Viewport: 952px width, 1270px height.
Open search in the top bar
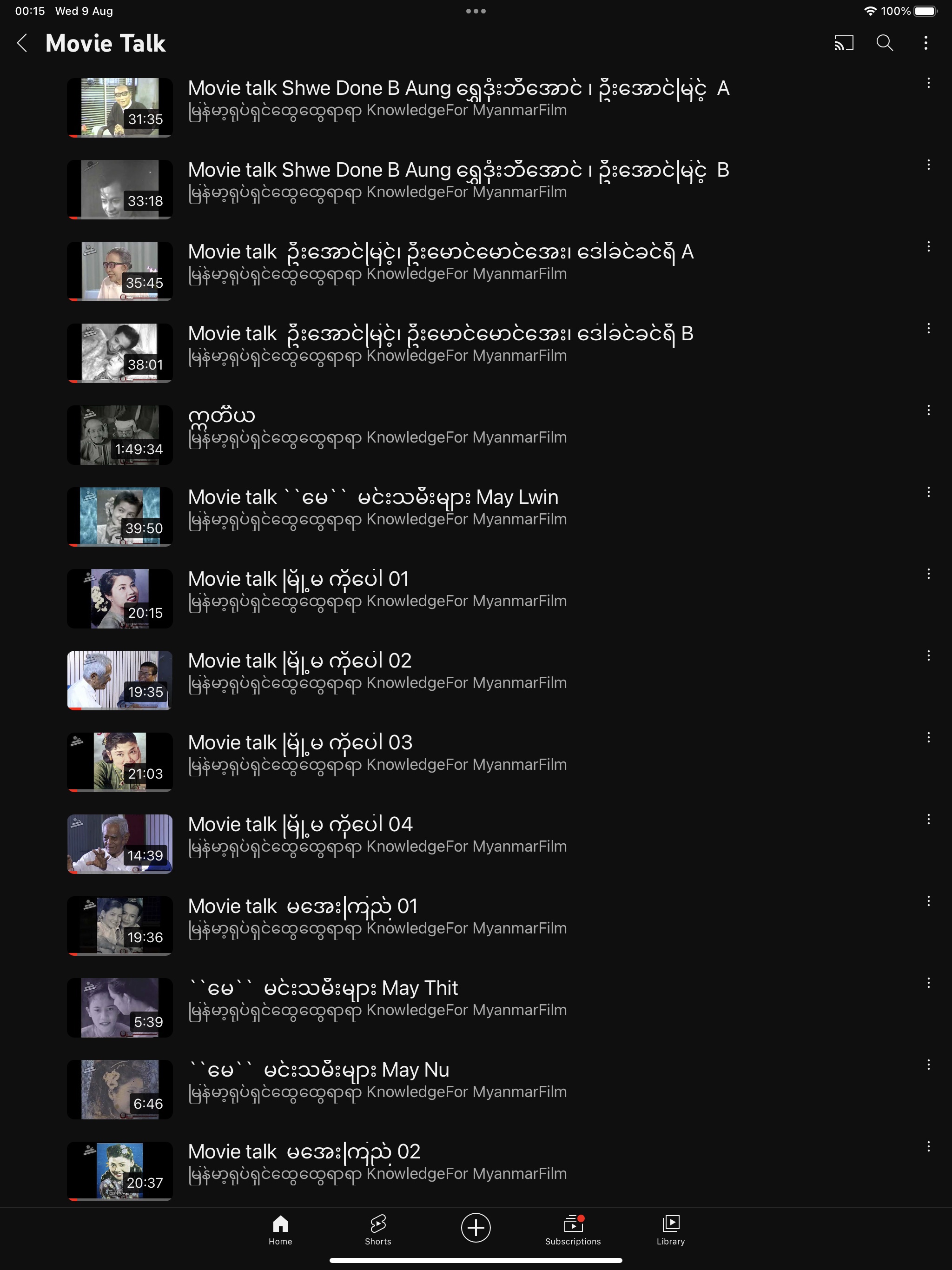point(885,43)
